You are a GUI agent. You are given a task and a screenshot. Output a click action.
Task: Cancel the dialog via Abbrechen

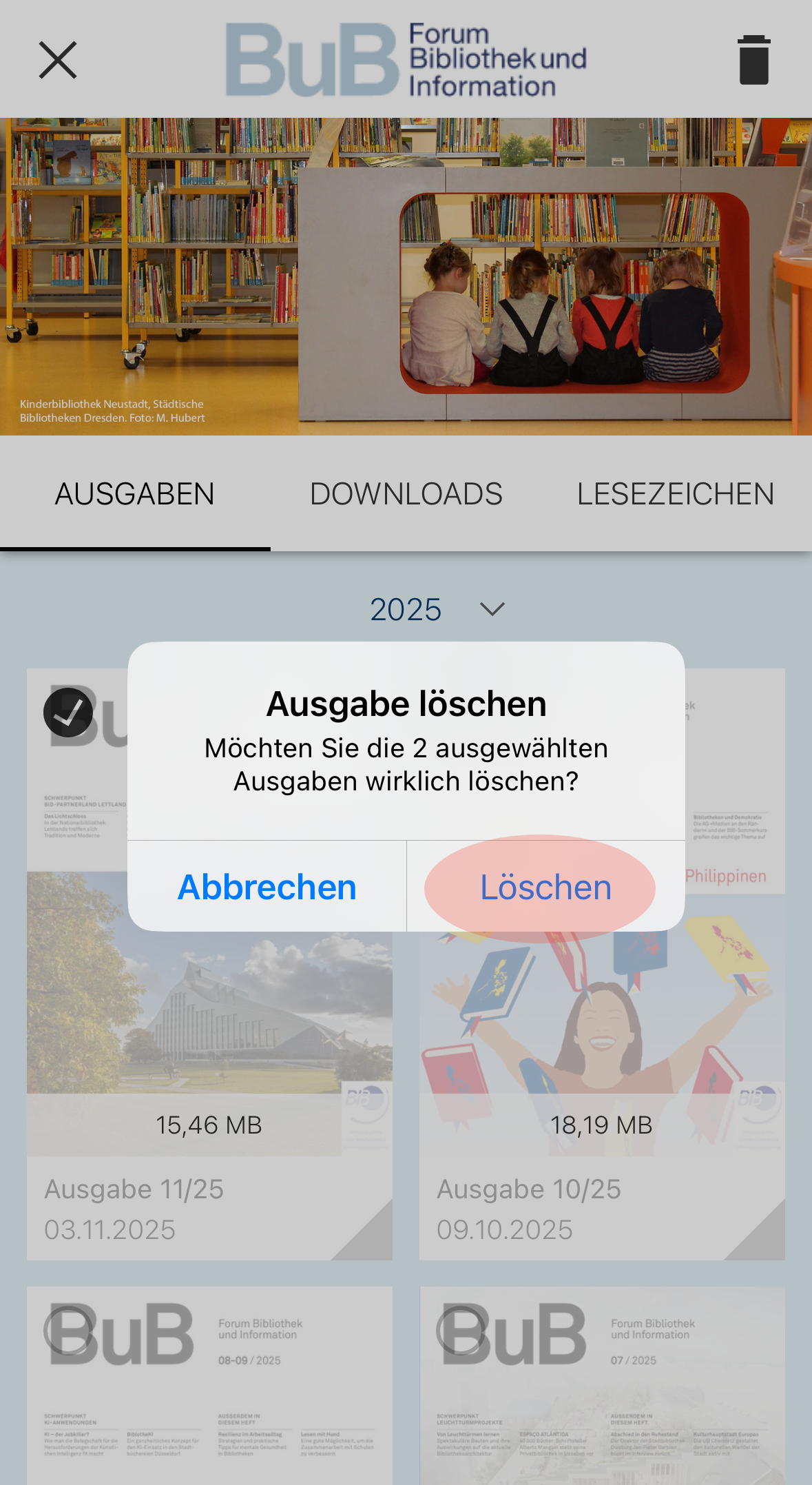point(267,887)
